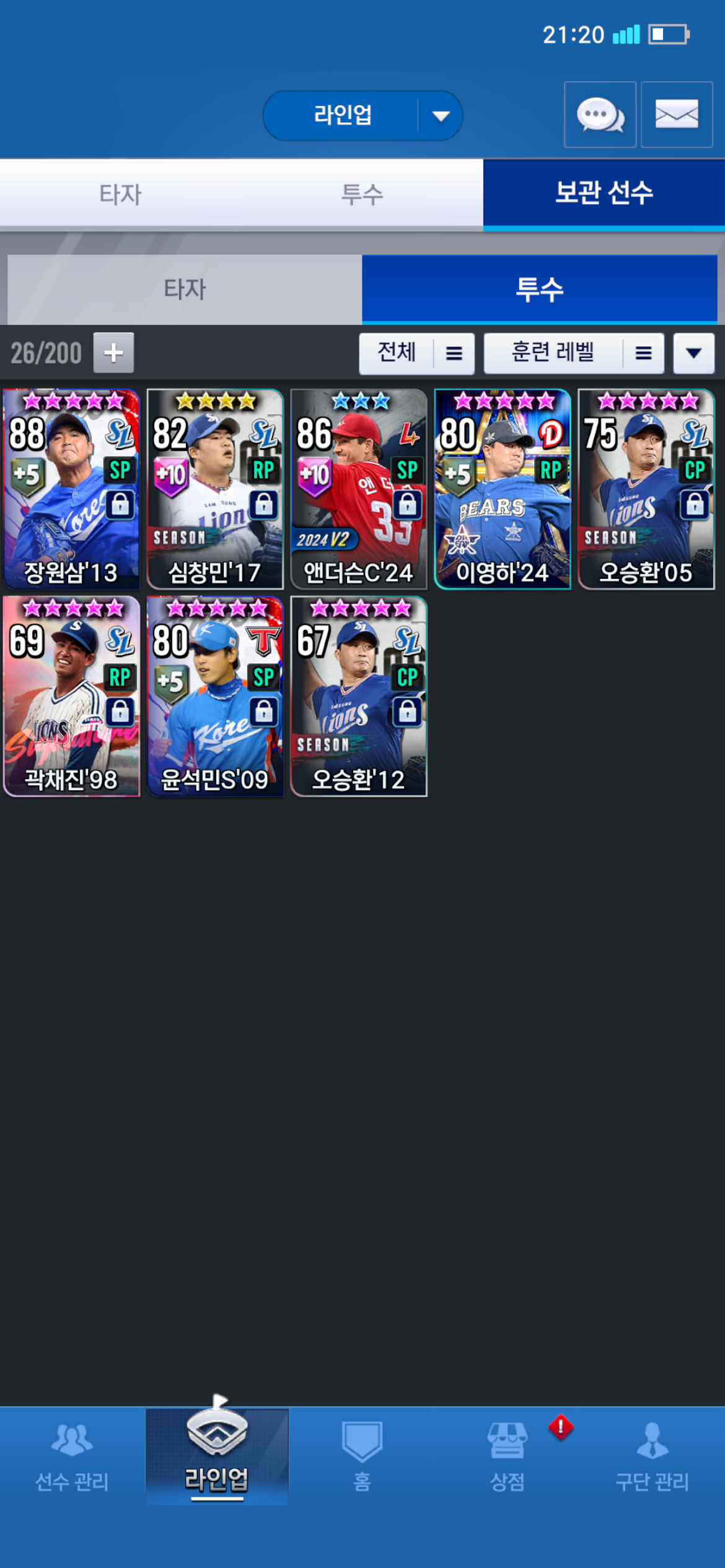Open player card 장원삼'13
Image resolution: width=725 pixels, height=1568 pixels.
(x=71, y=489)
